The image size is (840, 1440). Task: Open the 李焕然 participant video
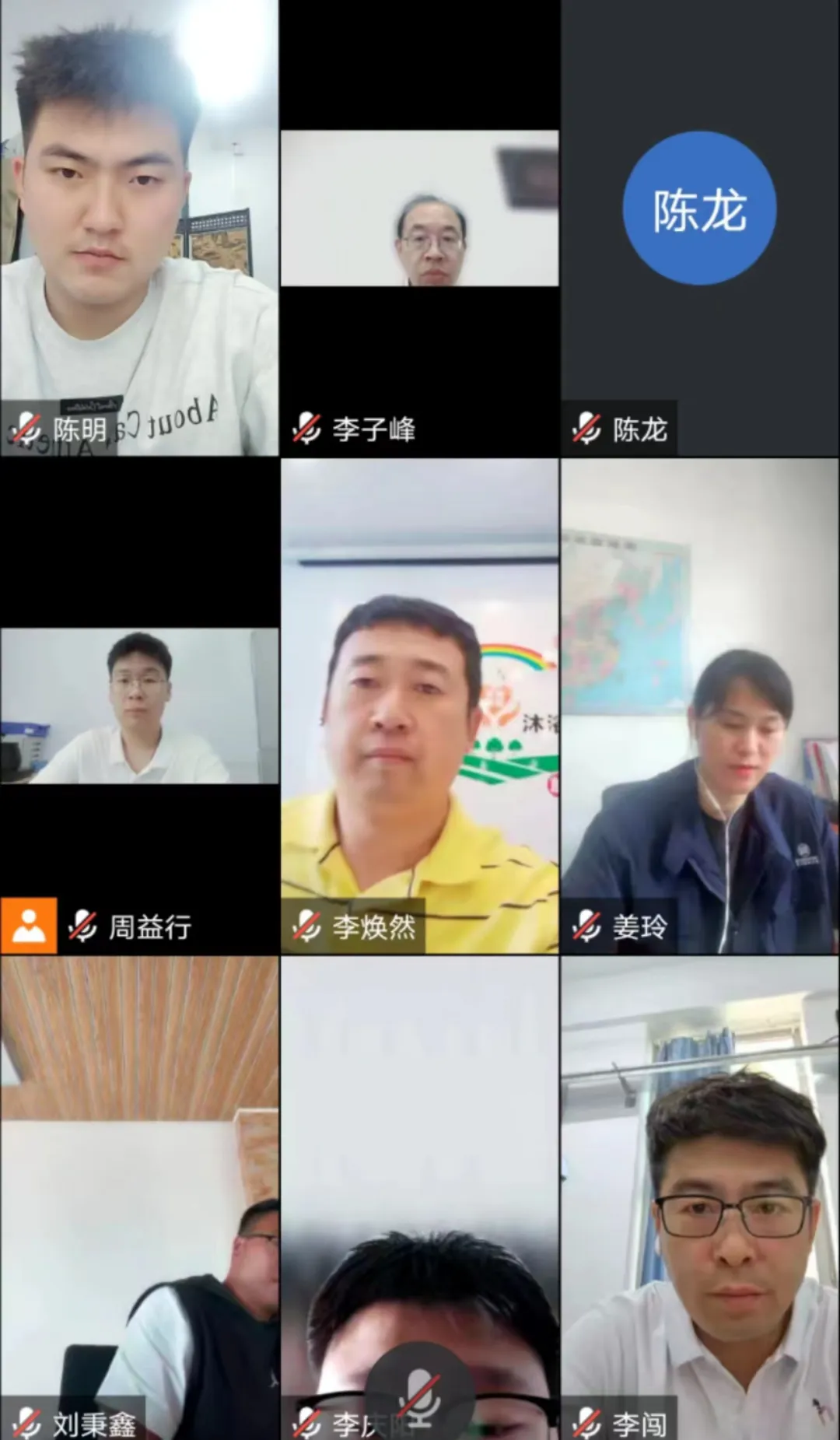tap(419, 705)
